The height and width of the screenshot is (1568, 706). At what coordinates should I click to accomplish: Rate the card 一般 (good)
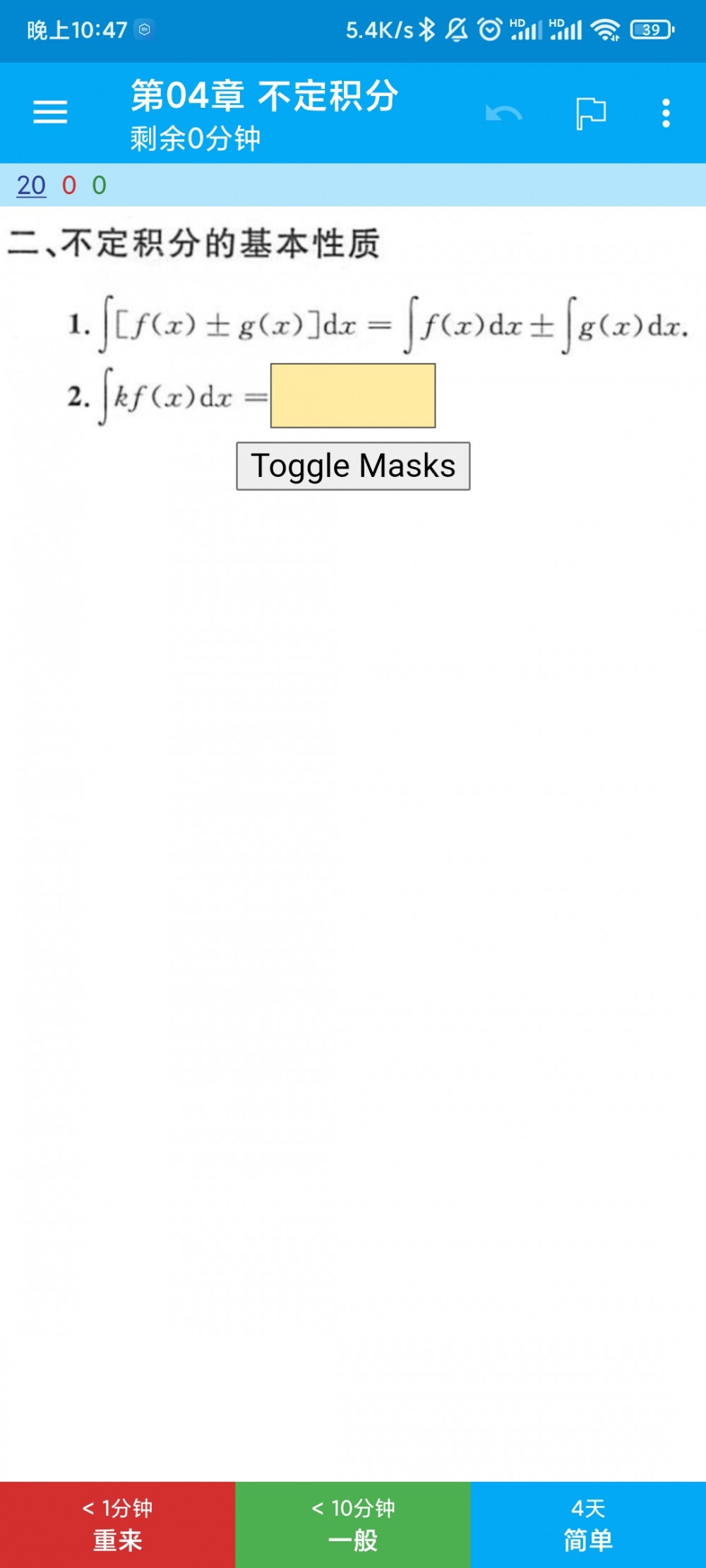[353, 1524]
